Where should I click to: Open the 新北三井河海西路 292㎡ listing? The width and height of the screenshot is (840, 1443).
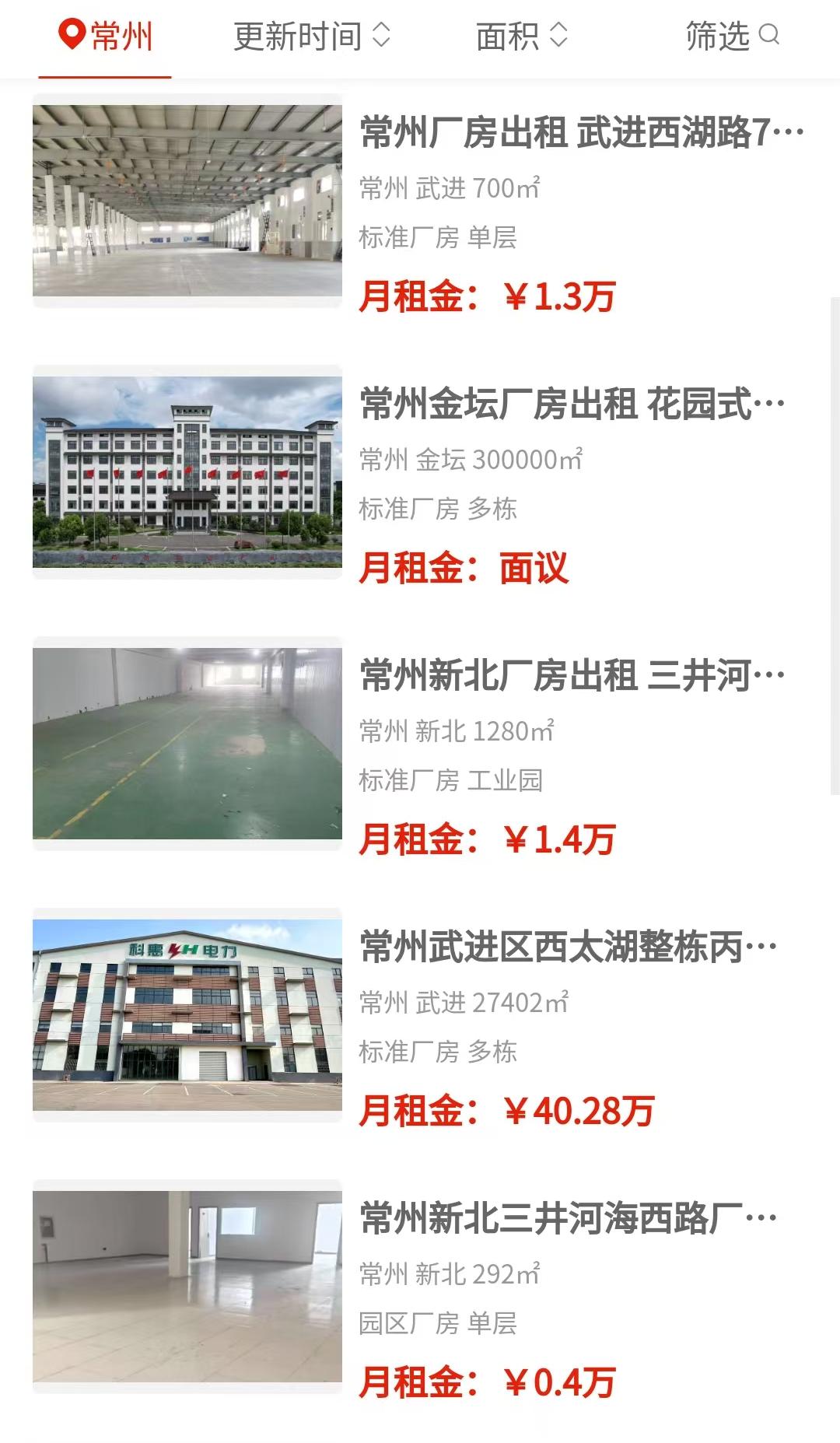pos(568,1219)
